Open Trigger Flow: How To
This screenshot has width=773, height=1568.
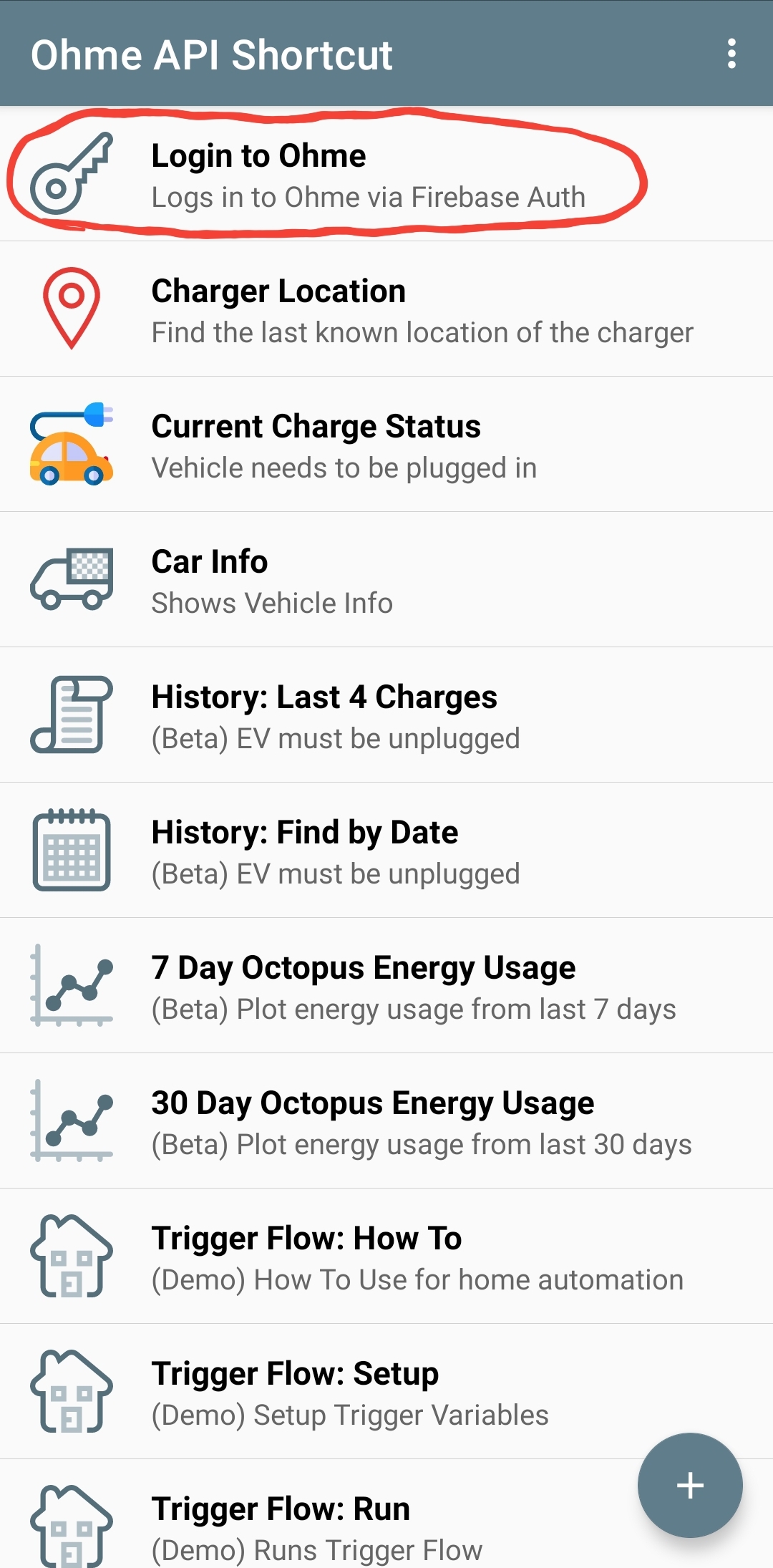(x=386, y=1257)
